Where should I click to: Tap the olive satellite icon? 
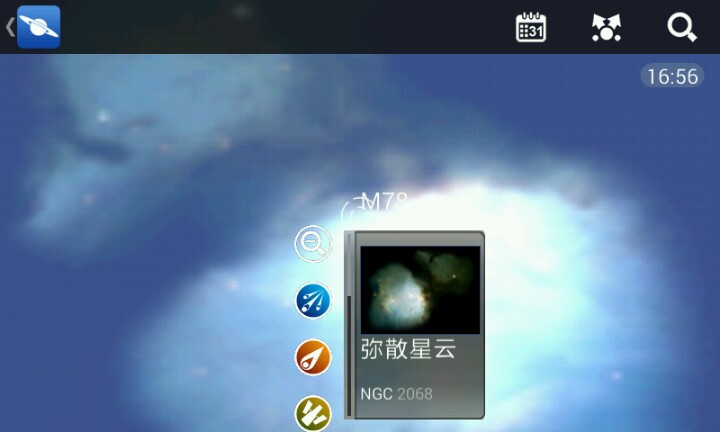point(313,412)
